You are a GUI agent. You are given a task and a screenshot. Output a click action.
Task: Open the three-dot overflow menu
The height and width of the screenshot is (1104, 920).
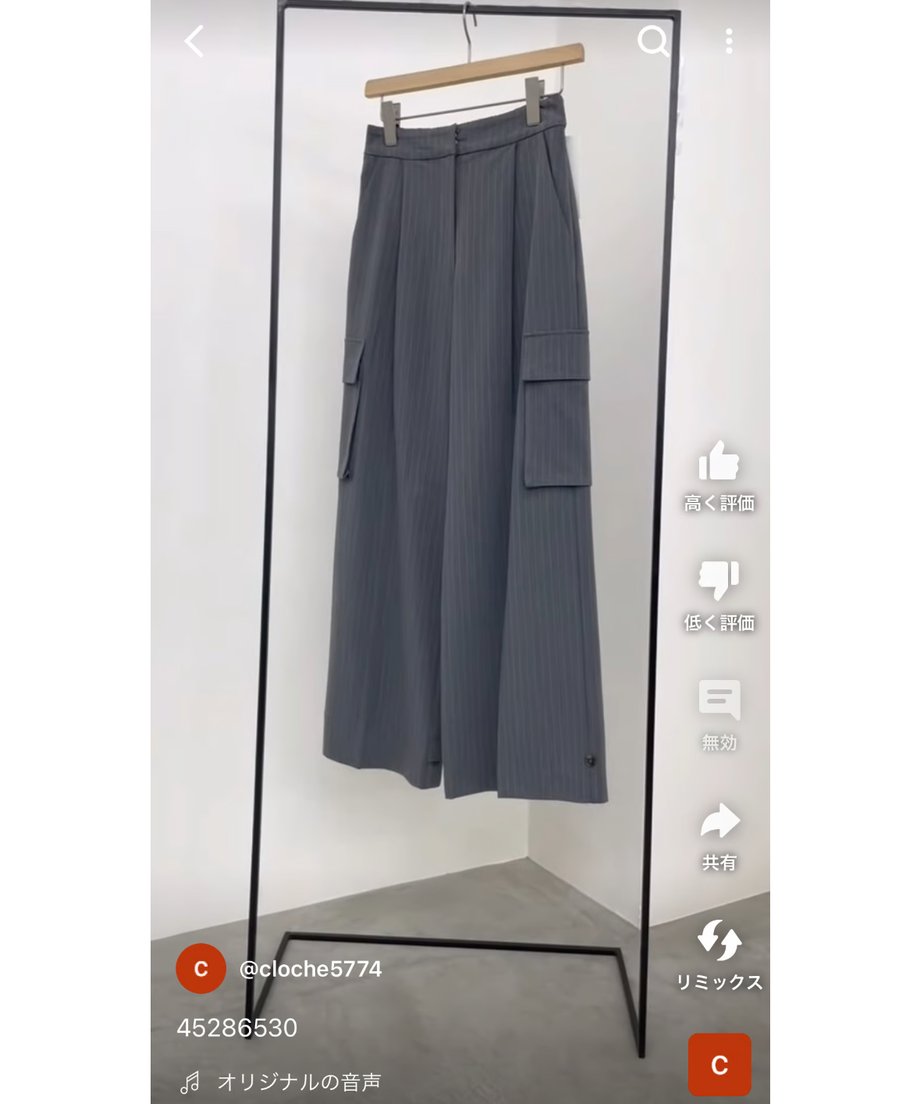pyautogui.click(x=728, y=41)
